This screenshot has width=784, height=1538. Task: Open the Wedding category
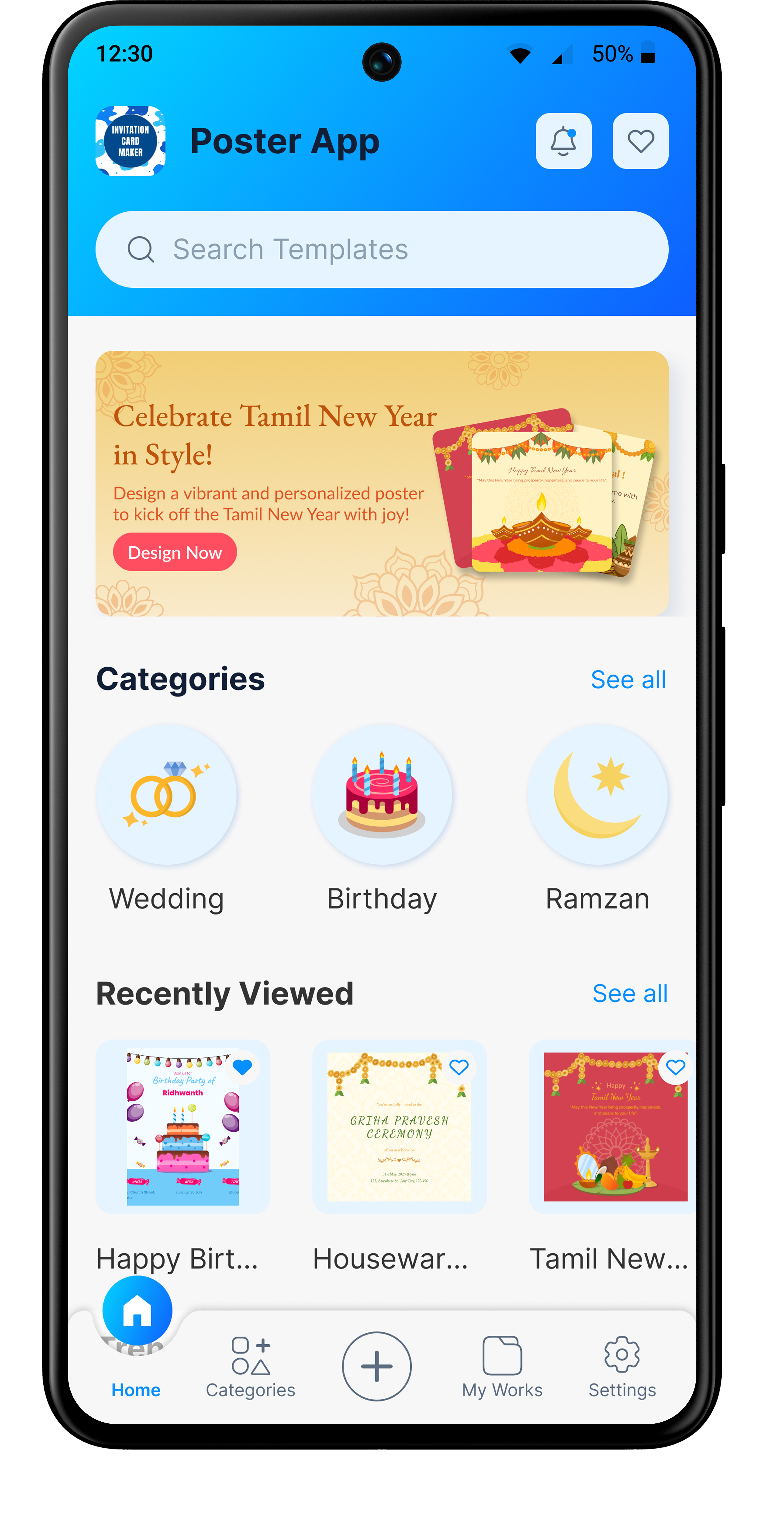pos(166,795)
